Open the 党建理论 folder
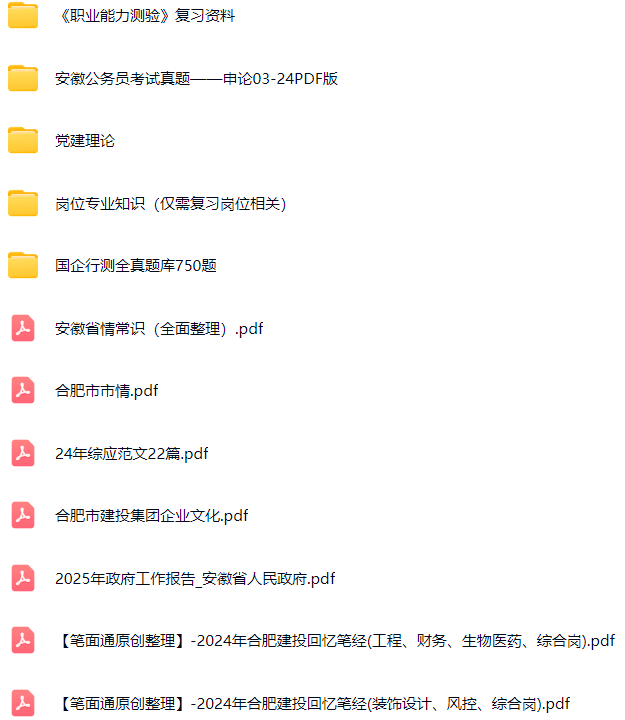Viewport: 625px width, 720px height. coord(85,141)
